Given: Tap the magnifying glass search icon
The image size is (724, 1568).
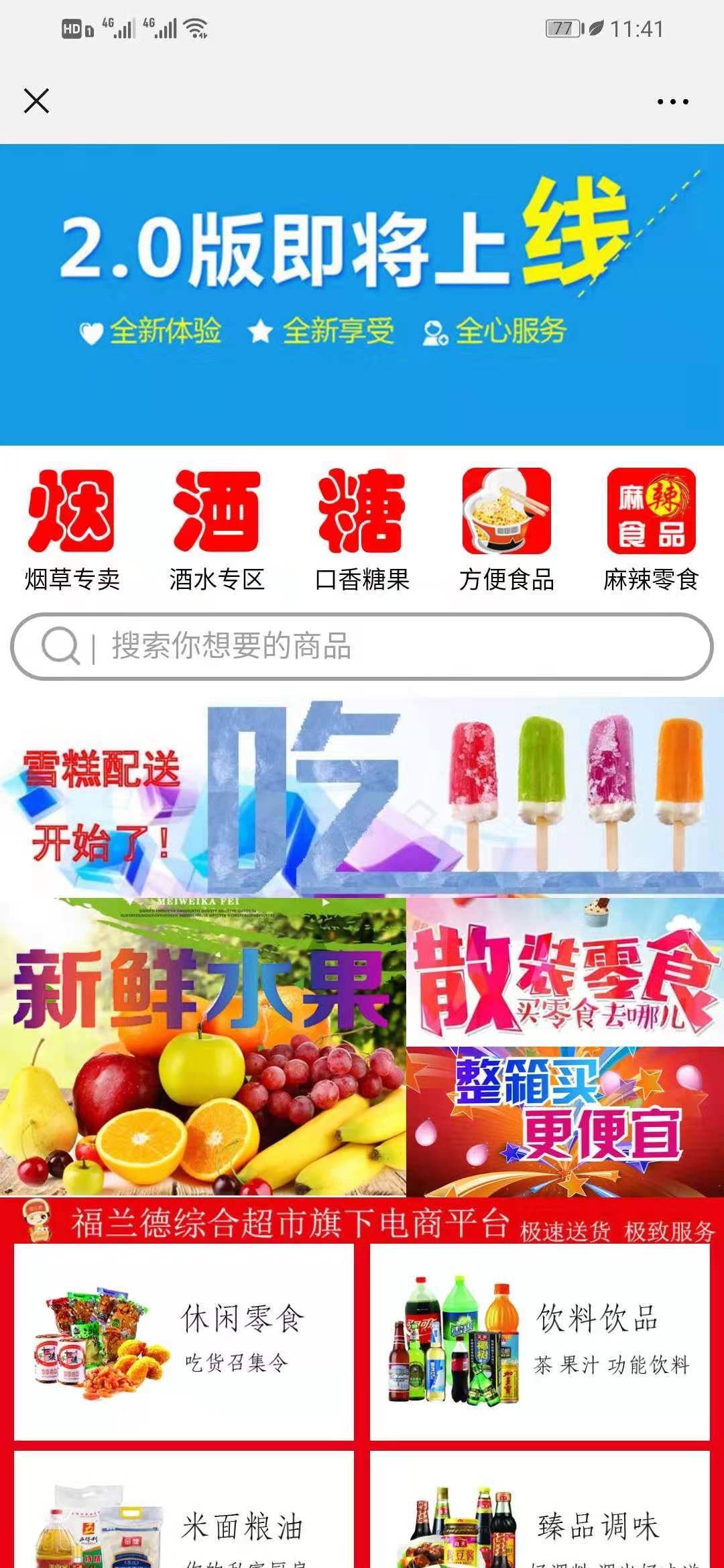Looking at the screenshot, I should (60, 645).
